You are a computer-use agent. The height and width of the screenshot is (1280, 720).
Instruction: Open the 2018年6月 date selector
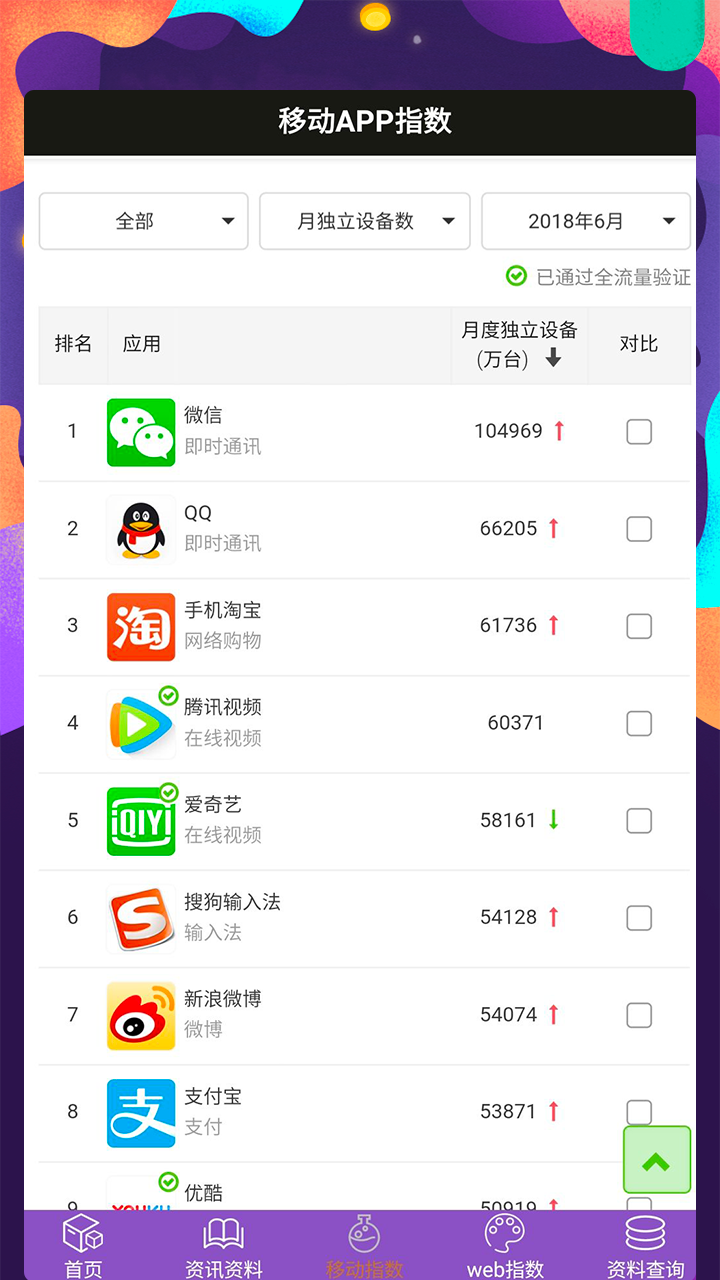[586, 221]
